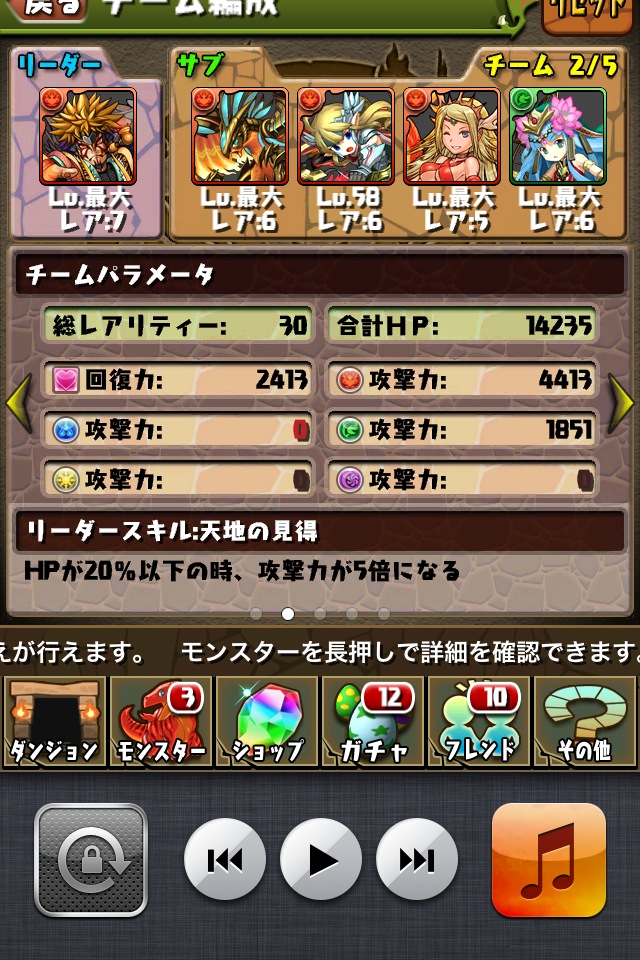
Task: Choose the Lv.58 sub monster
Action: coord(345,136)
